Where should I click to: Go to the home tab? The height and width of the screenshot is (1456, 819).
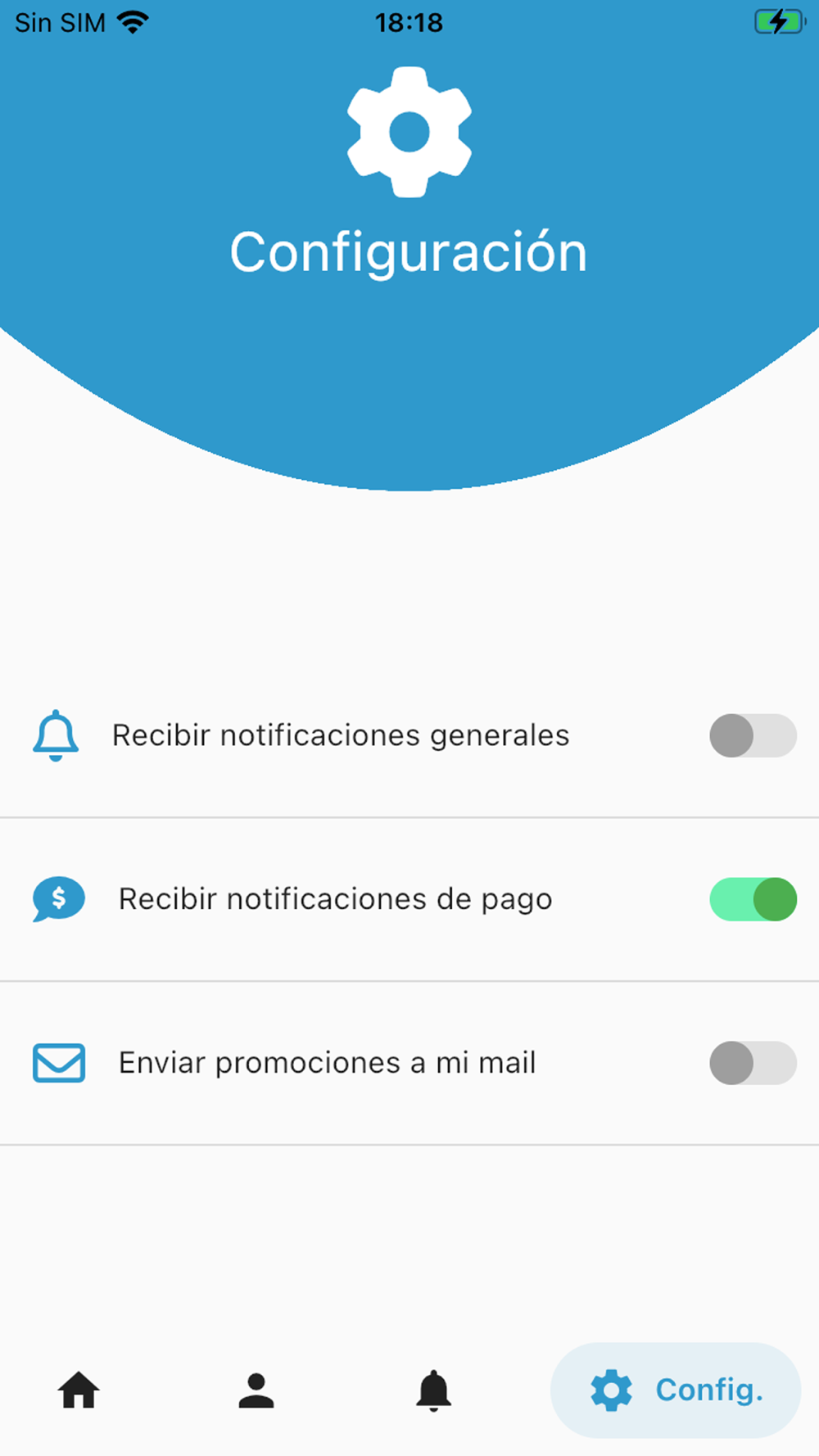coord(79,1390)
